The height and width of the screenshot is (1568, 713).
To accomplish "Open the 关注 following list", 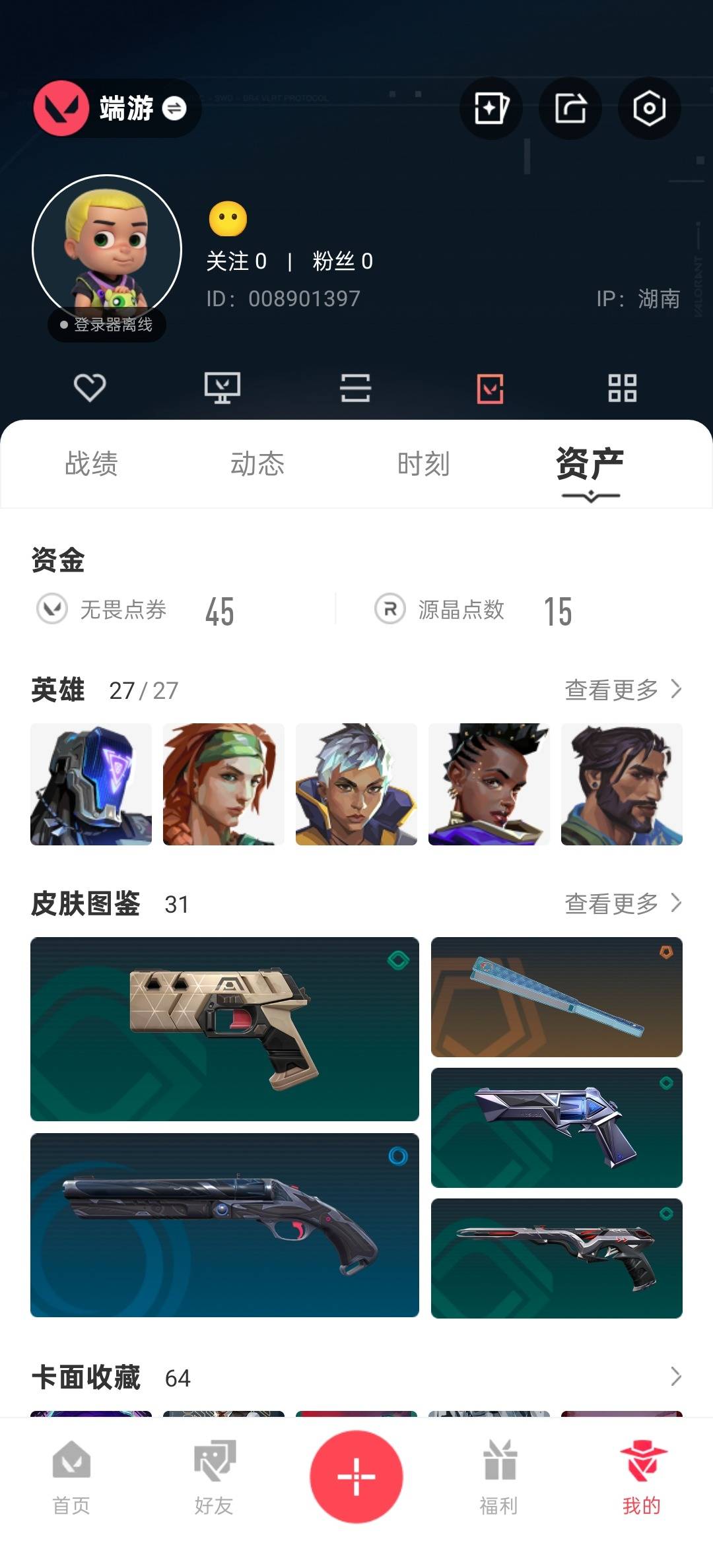I will pyautogui.click(x=236, y=261).
